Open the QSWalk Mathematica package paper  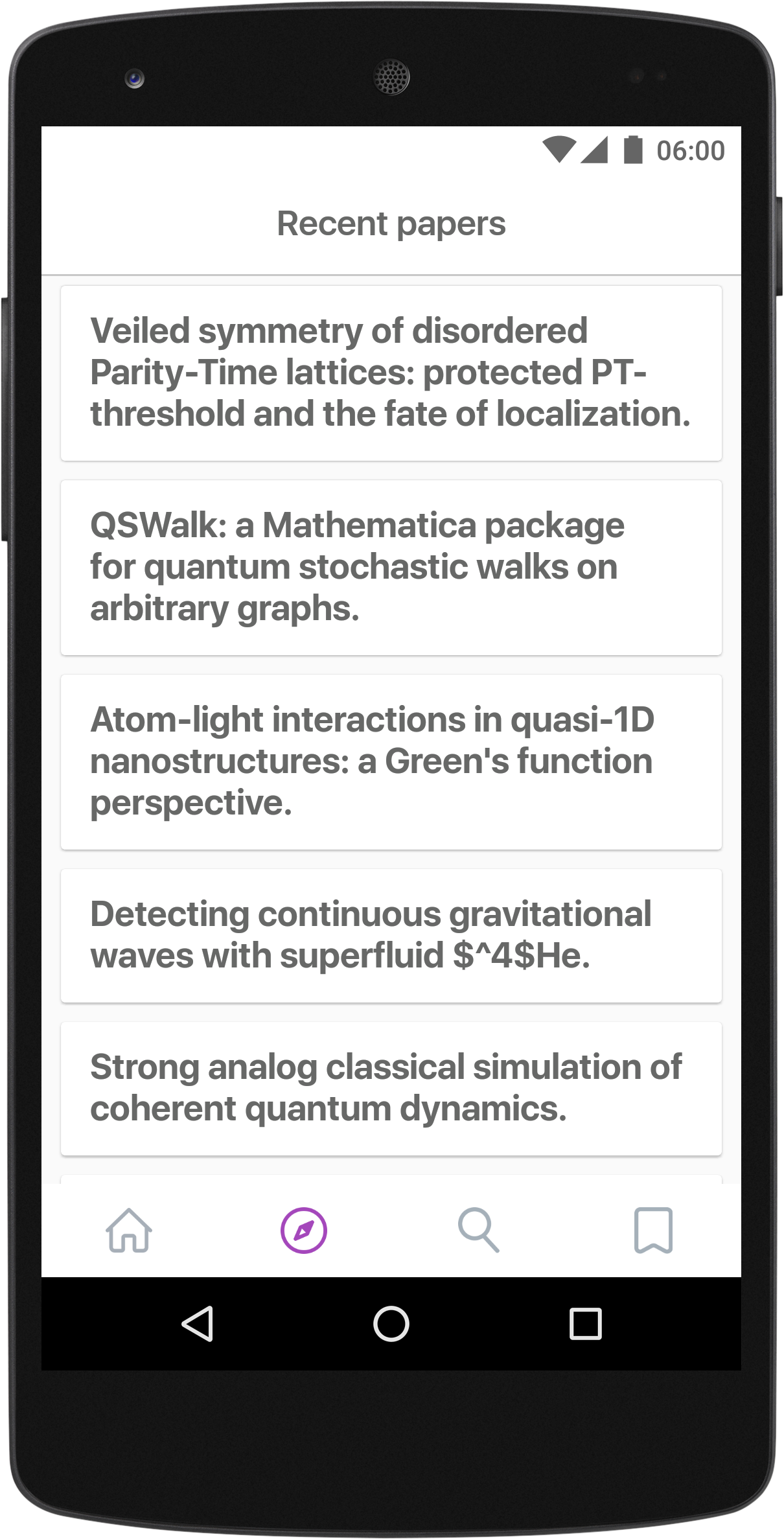click(x=391, y=564)
